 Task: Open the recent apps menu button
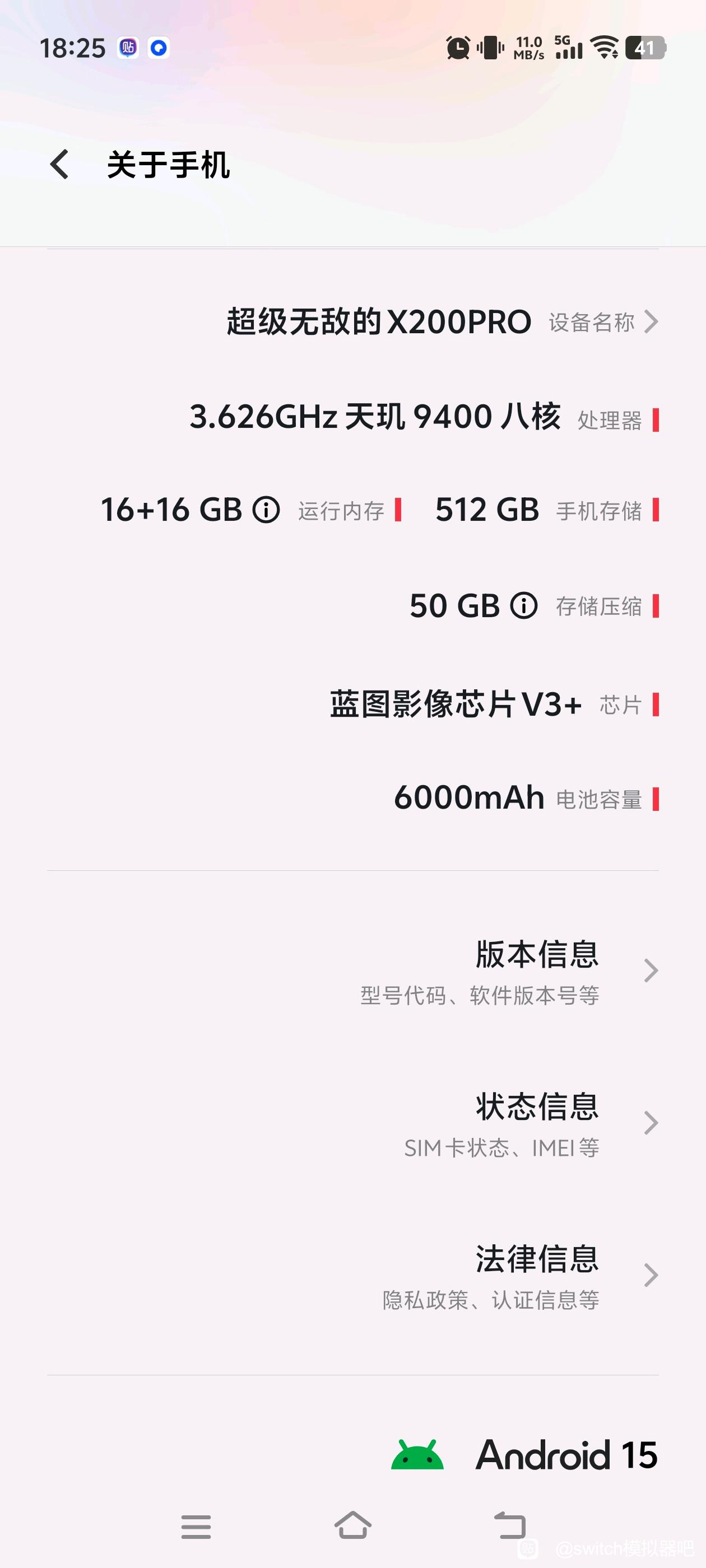coord(196,1527)
